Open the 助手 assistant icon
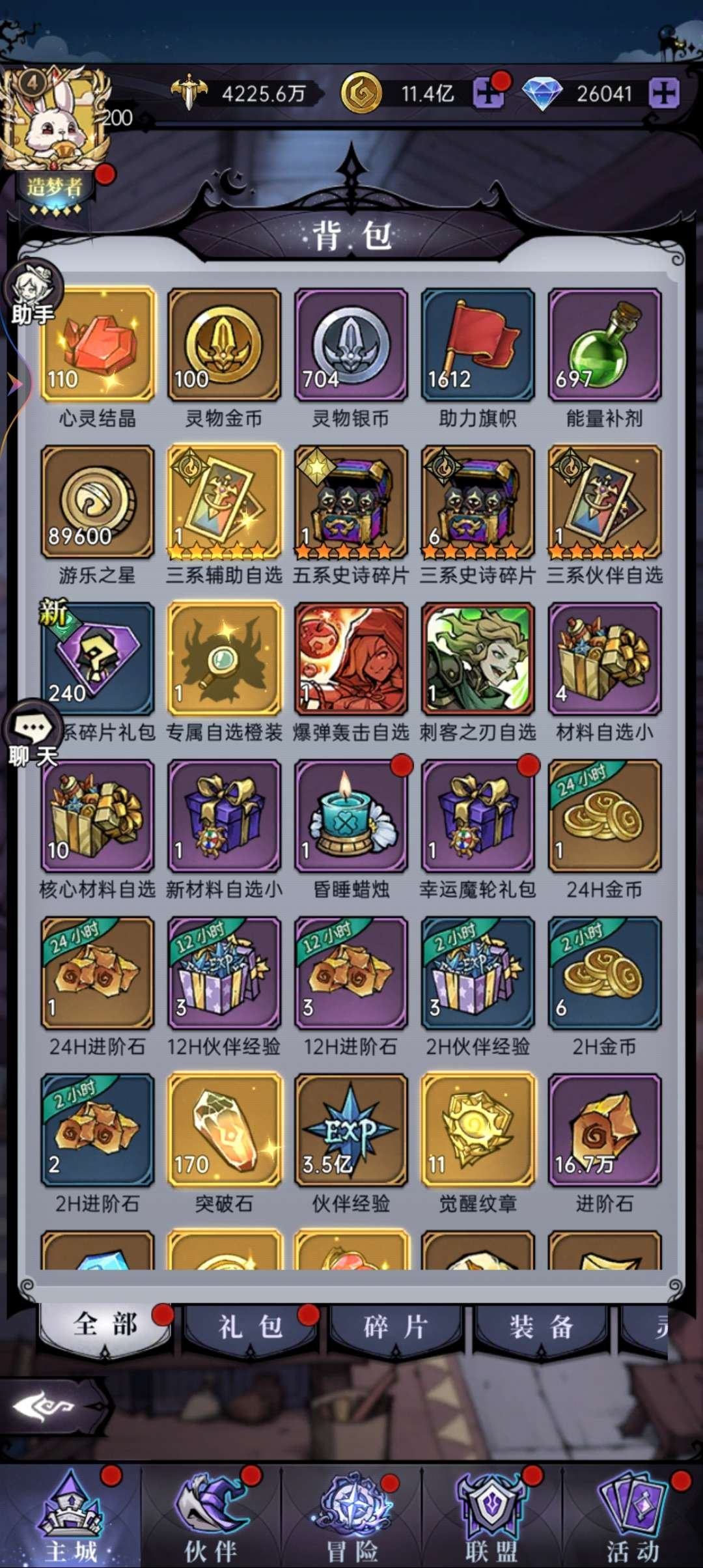703x1568 pixels. 33,294
